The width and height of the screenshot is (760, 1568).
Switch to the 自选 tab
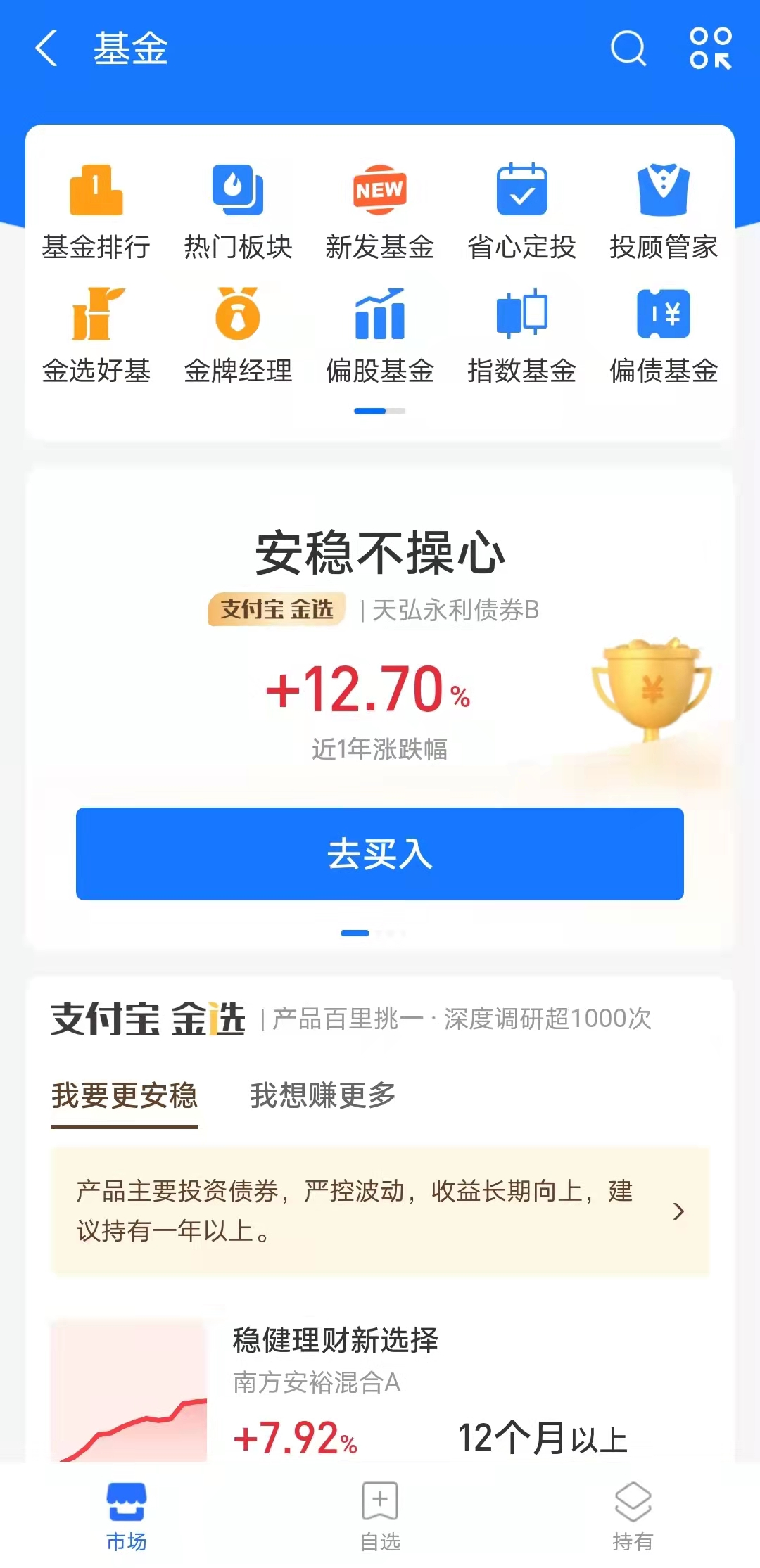(x=380, y=1516)
